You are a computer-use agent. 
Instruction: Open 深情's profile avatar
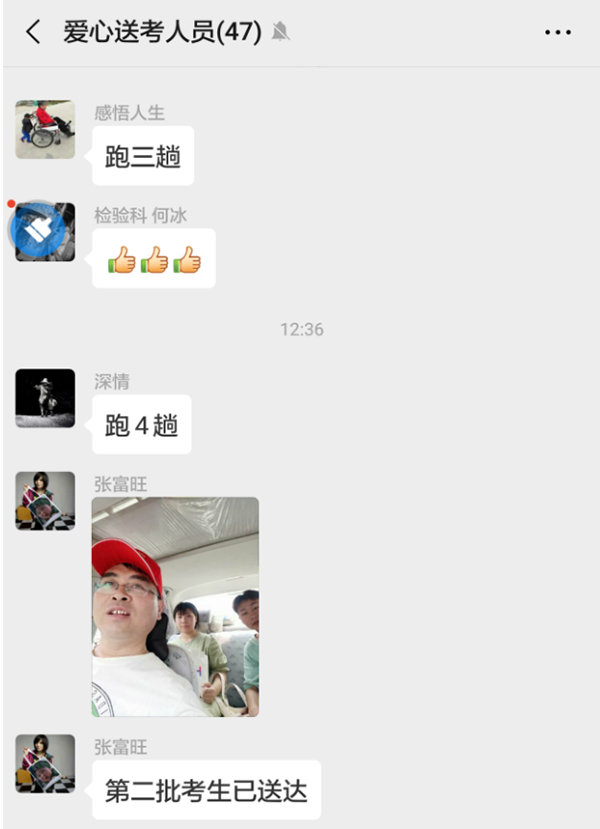pyautogui.click(x=45, y=398)
